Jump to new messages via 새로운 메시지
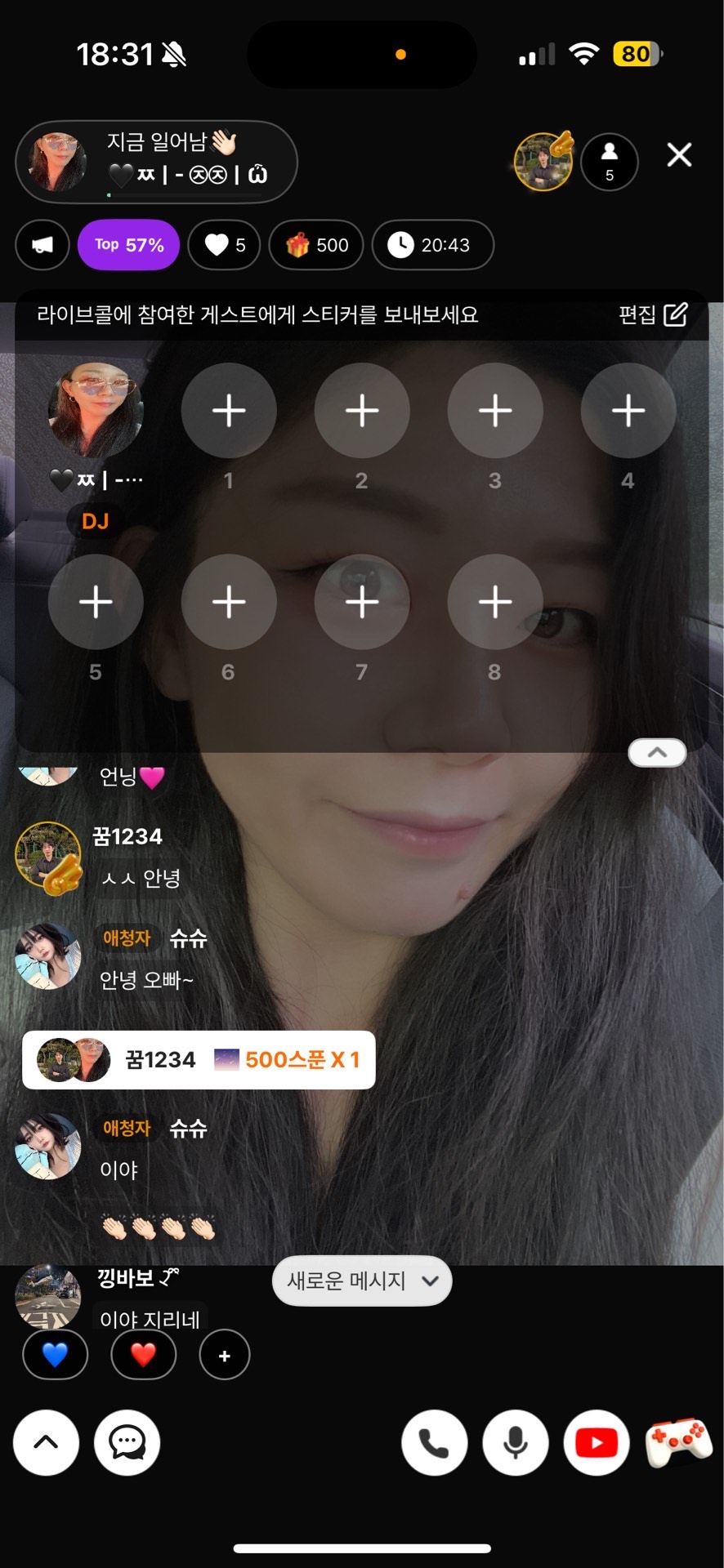 362,1281
